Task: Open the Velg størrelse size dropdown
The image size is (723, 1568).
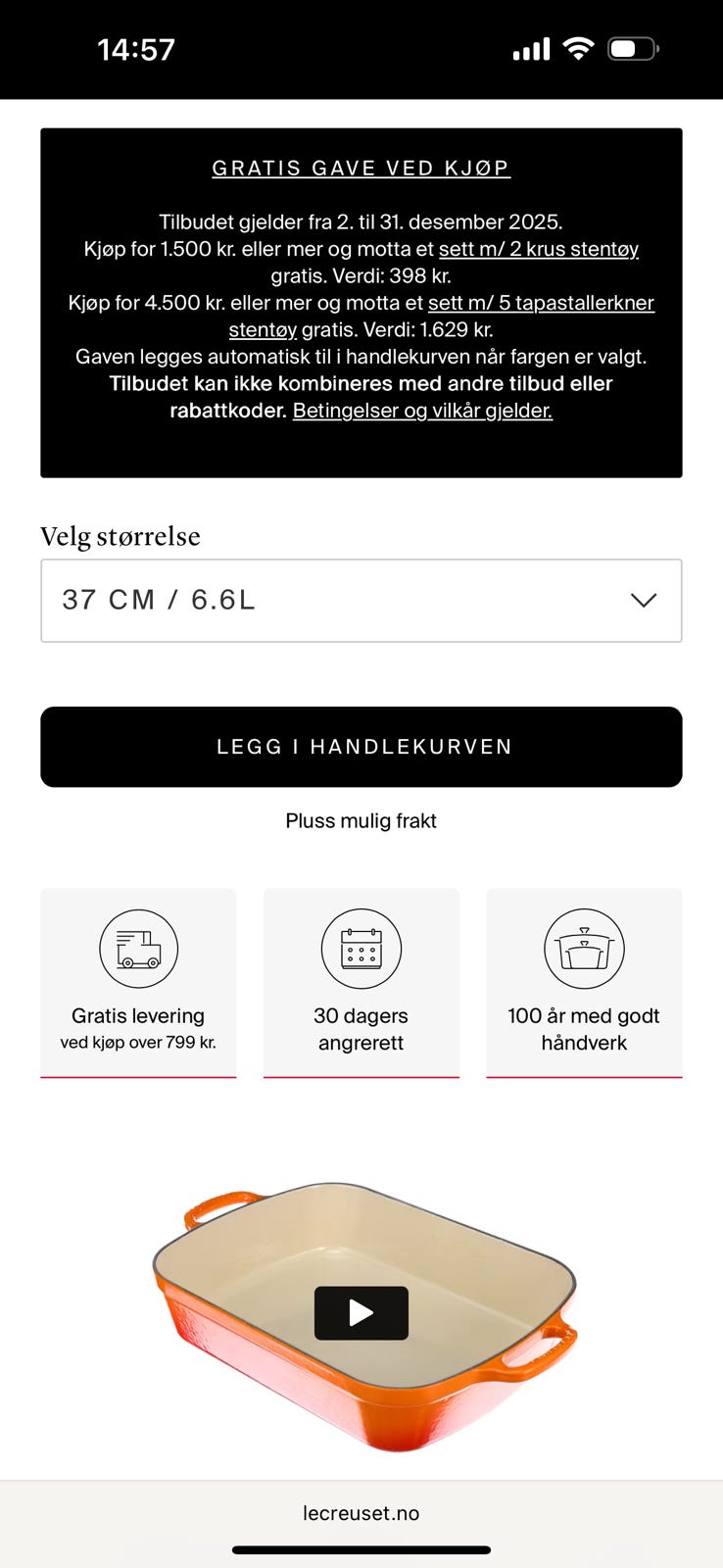Action: pos(361,600)
